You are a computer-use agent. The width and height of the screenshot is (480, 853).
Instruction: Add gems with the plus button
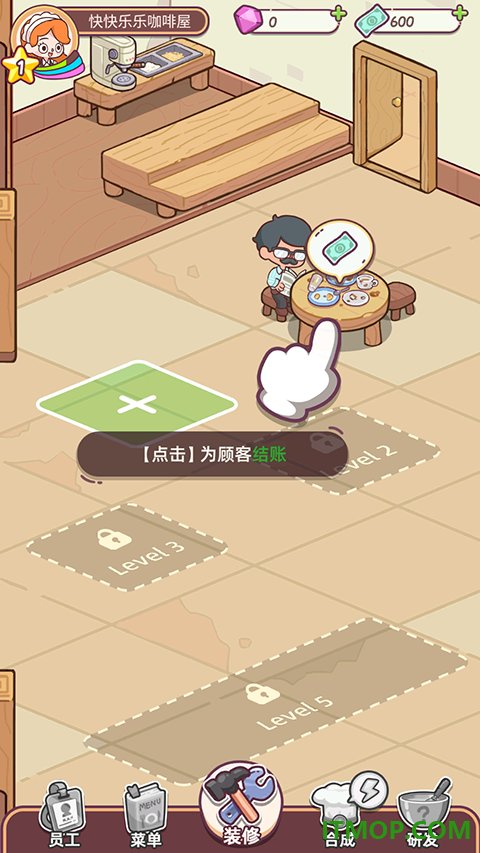pos(339,14)
